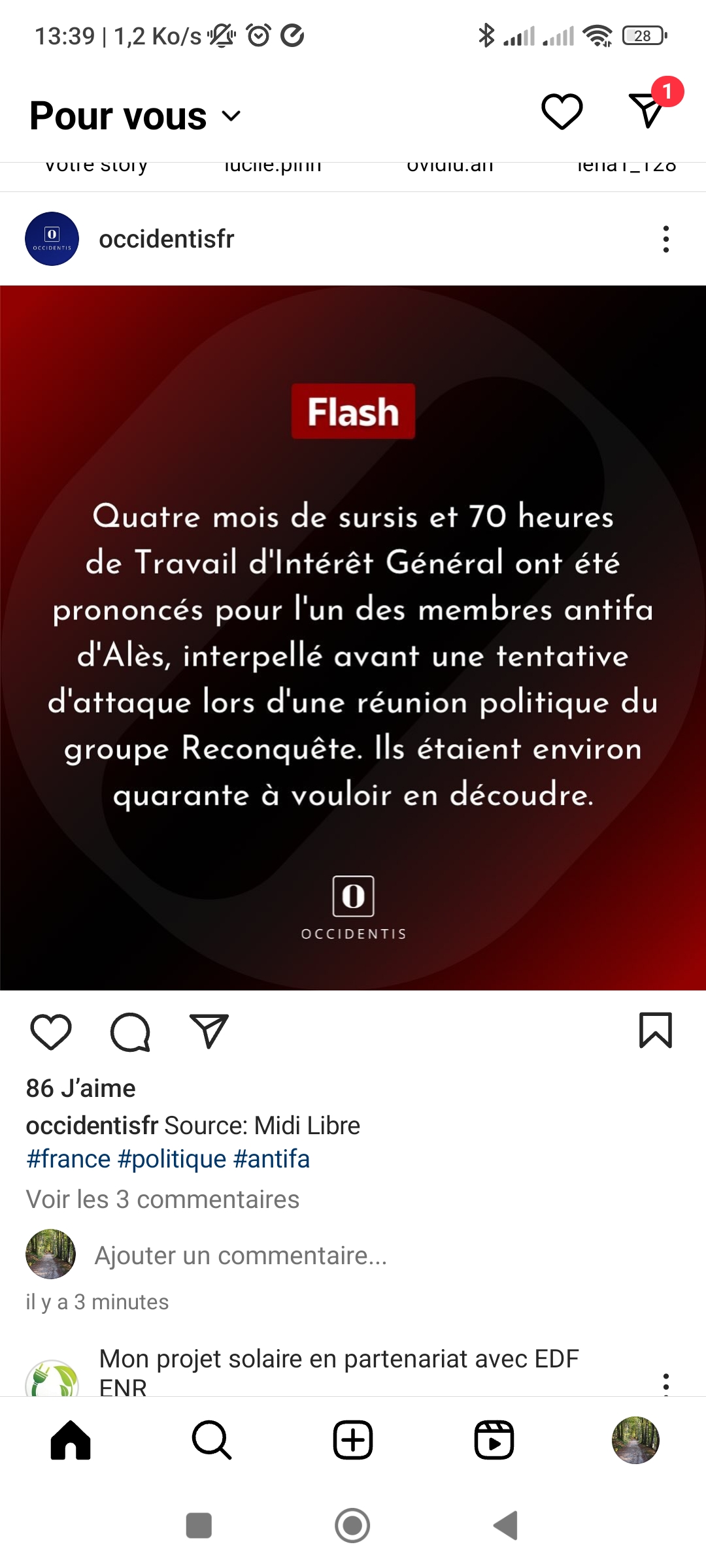Switch to the Reels tab
The width and height of the screenshot is (706, 1568).
(494, 1440)
